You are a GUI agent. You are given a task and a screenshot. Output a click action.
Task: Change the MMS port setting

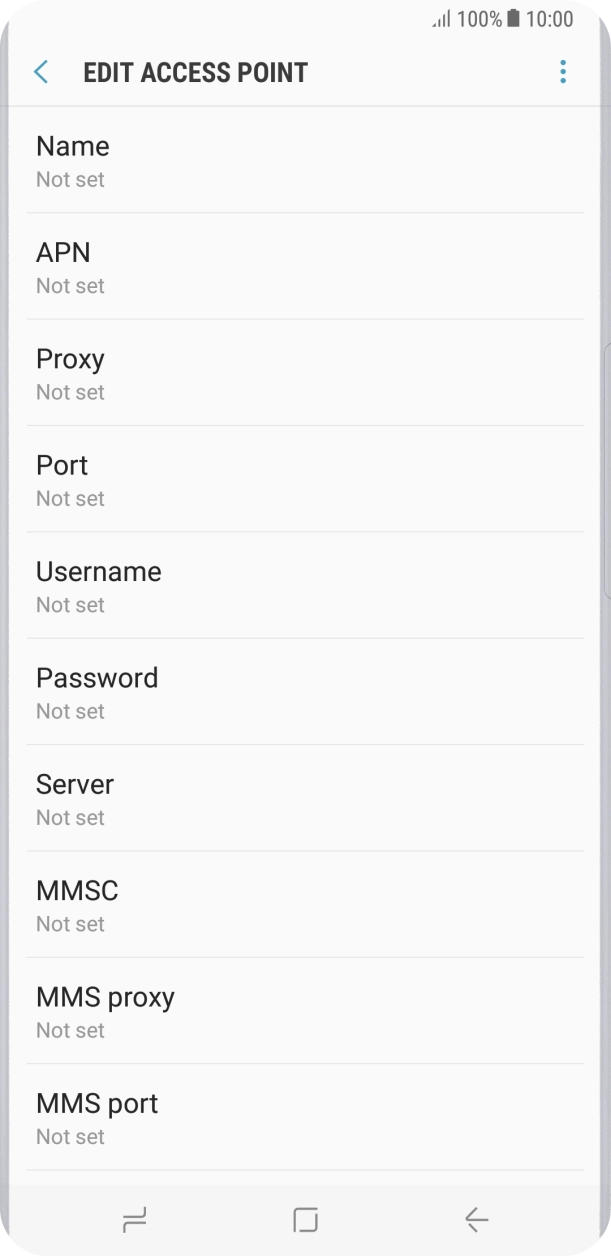(x=305, y=1117)
